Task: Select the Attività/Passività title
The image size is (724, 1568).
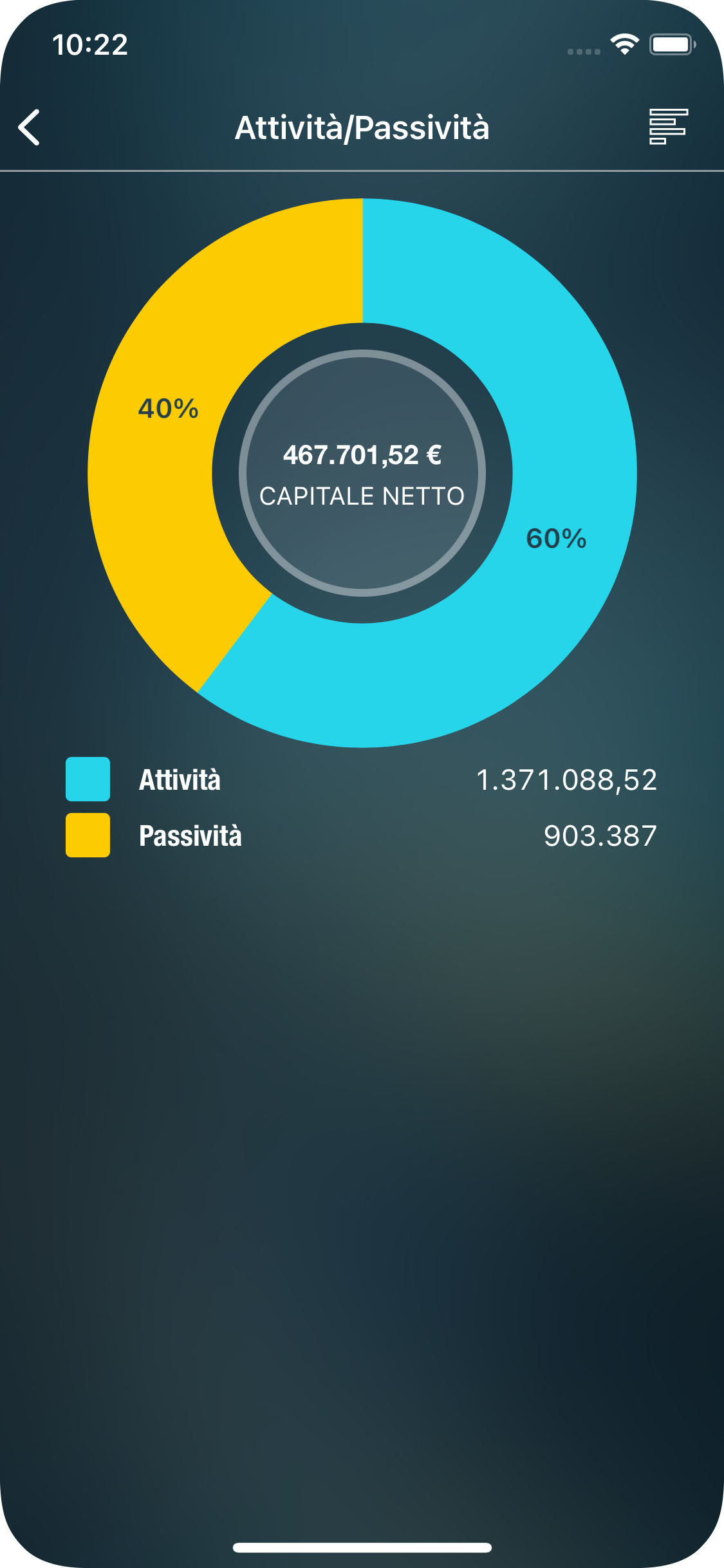Action: [x=362, y=127]
